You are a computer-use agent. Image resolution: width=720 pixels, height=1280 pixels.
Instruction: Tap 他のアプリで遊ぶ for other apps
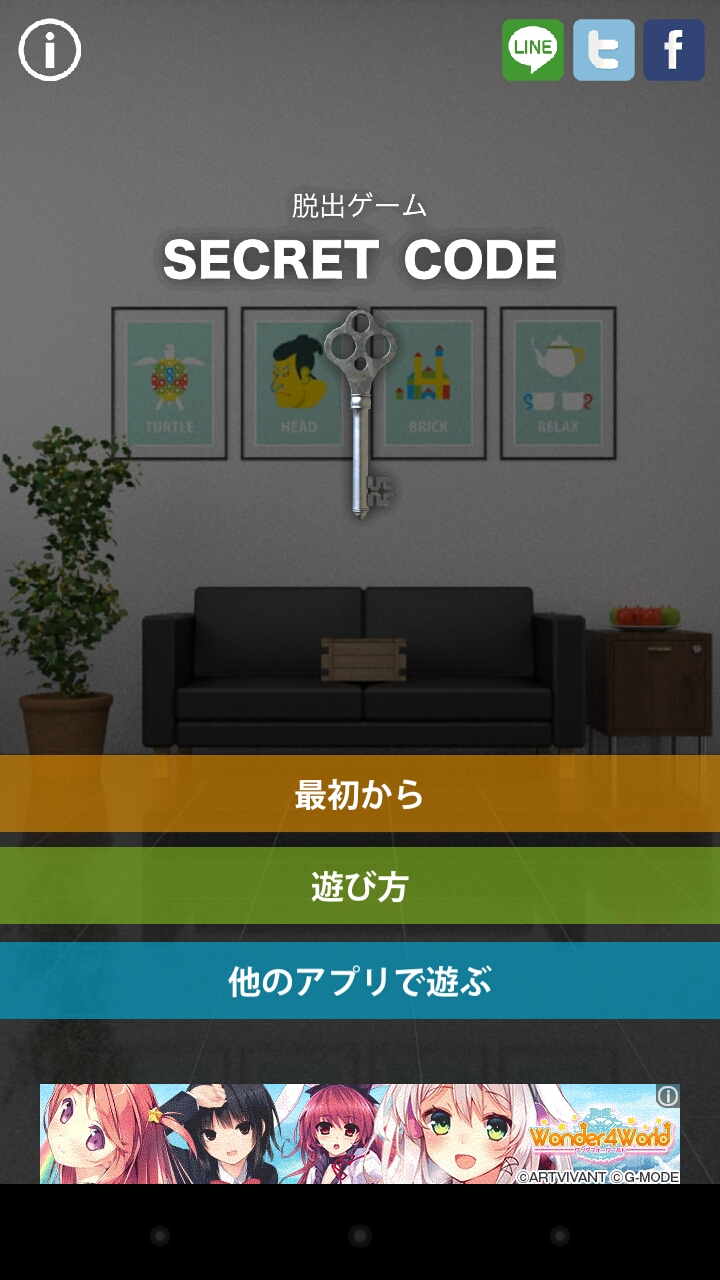(x=360, y=981)
